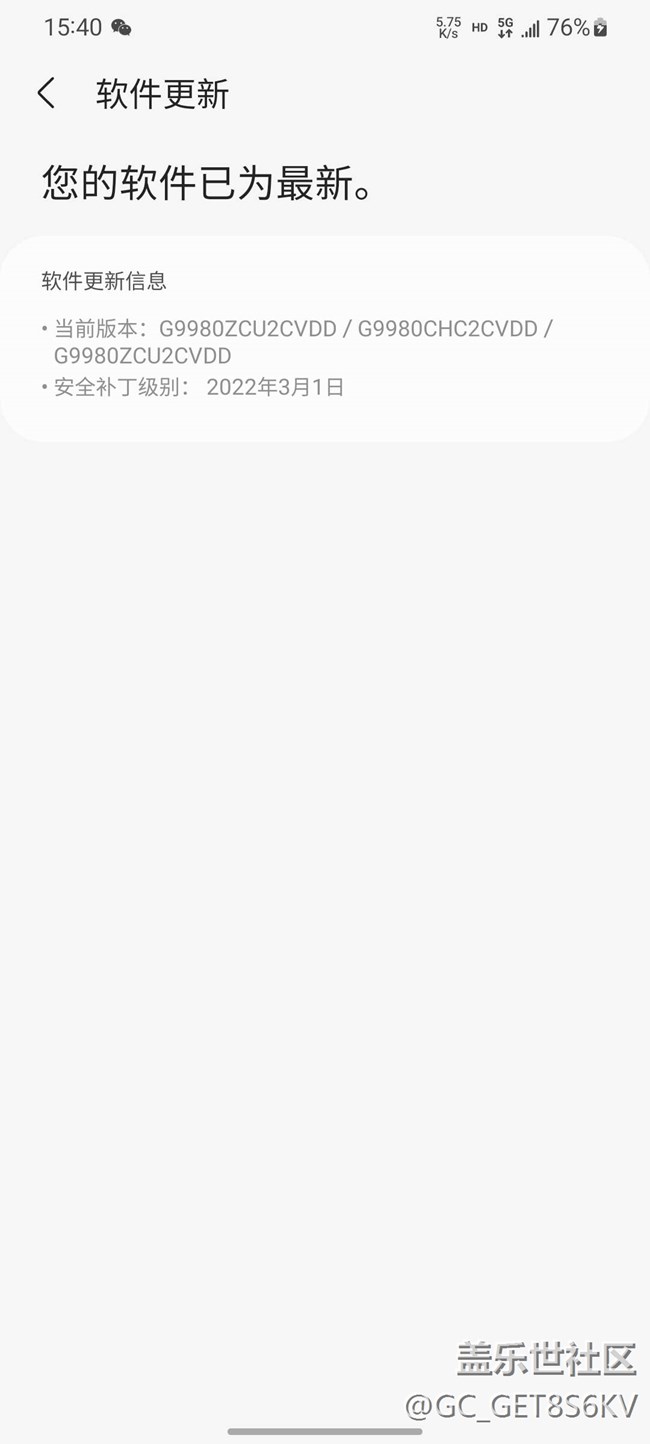Go back from the 软件更新 screen
Screen dimensions: 650x1444
46,94
